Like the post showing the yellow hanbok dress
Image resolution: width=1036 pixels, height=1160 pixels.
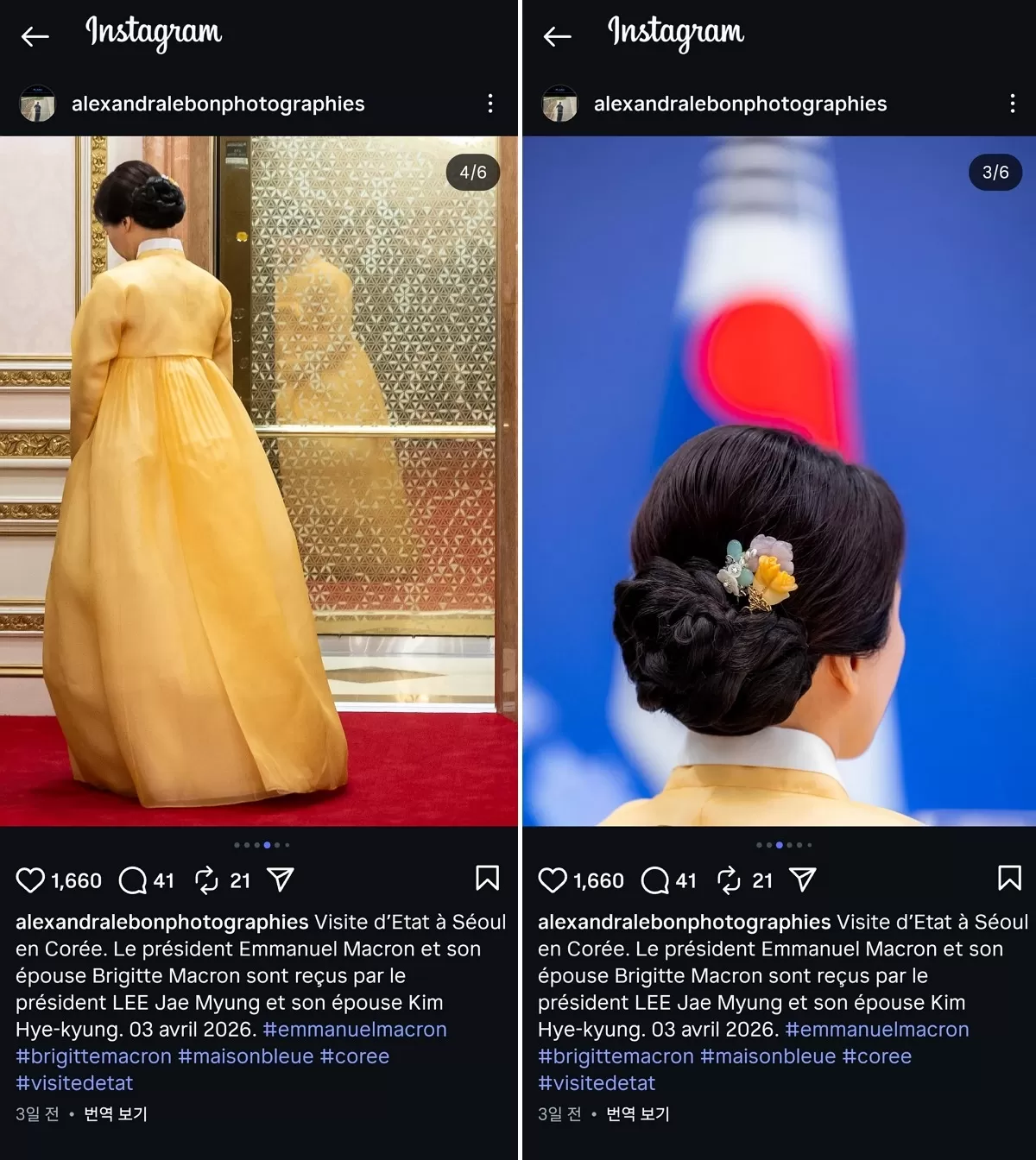30,879
